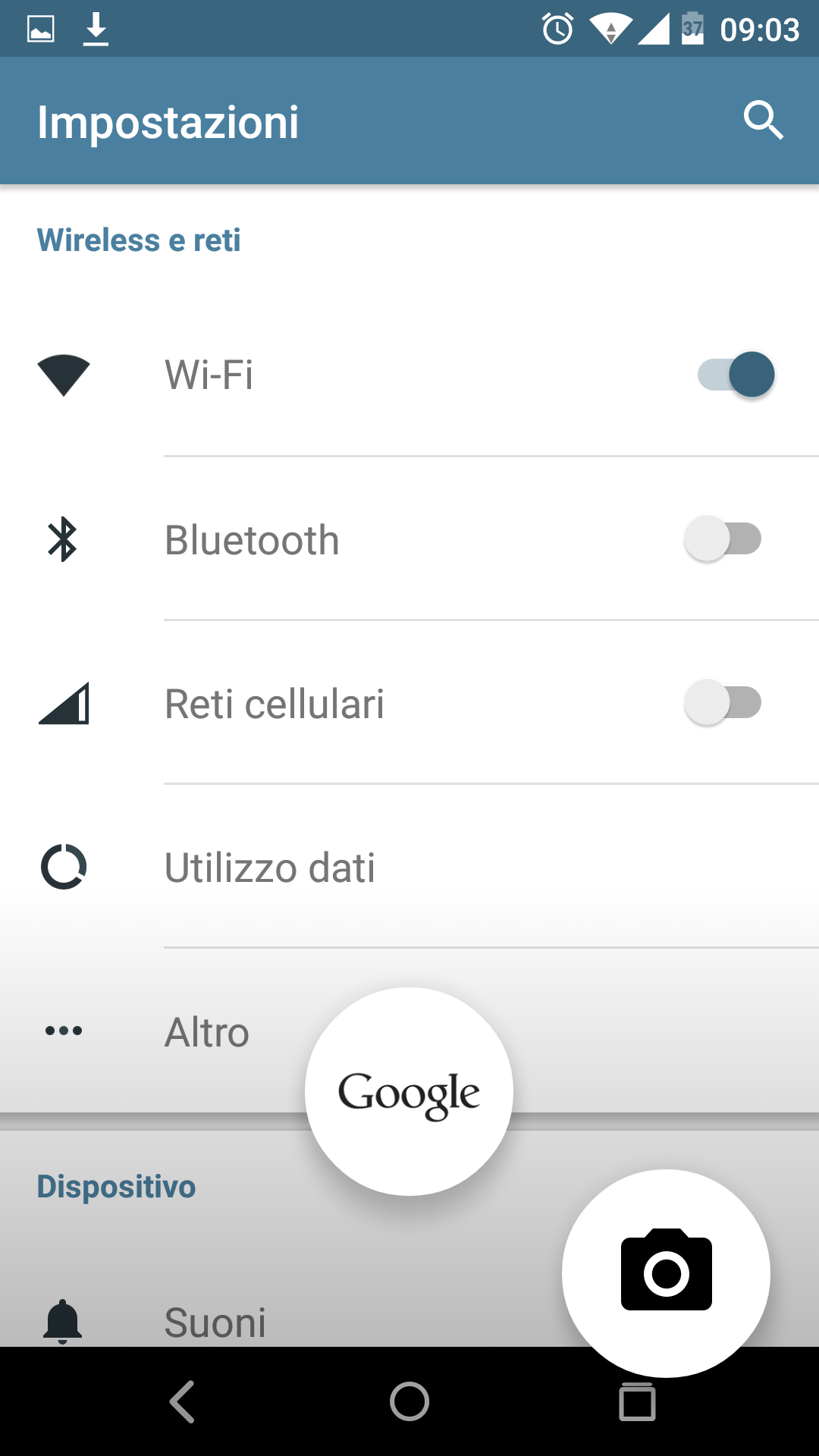This screenshot has width=819, height=1456.
Task: Open Wi-Fi settings row
Action: tap(409, 375)
